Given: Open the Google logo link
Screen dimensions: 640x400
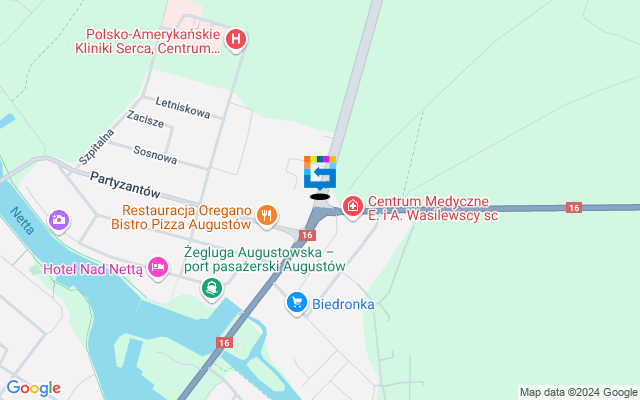Looking at the screenshot, I should [x=33, y=388].
